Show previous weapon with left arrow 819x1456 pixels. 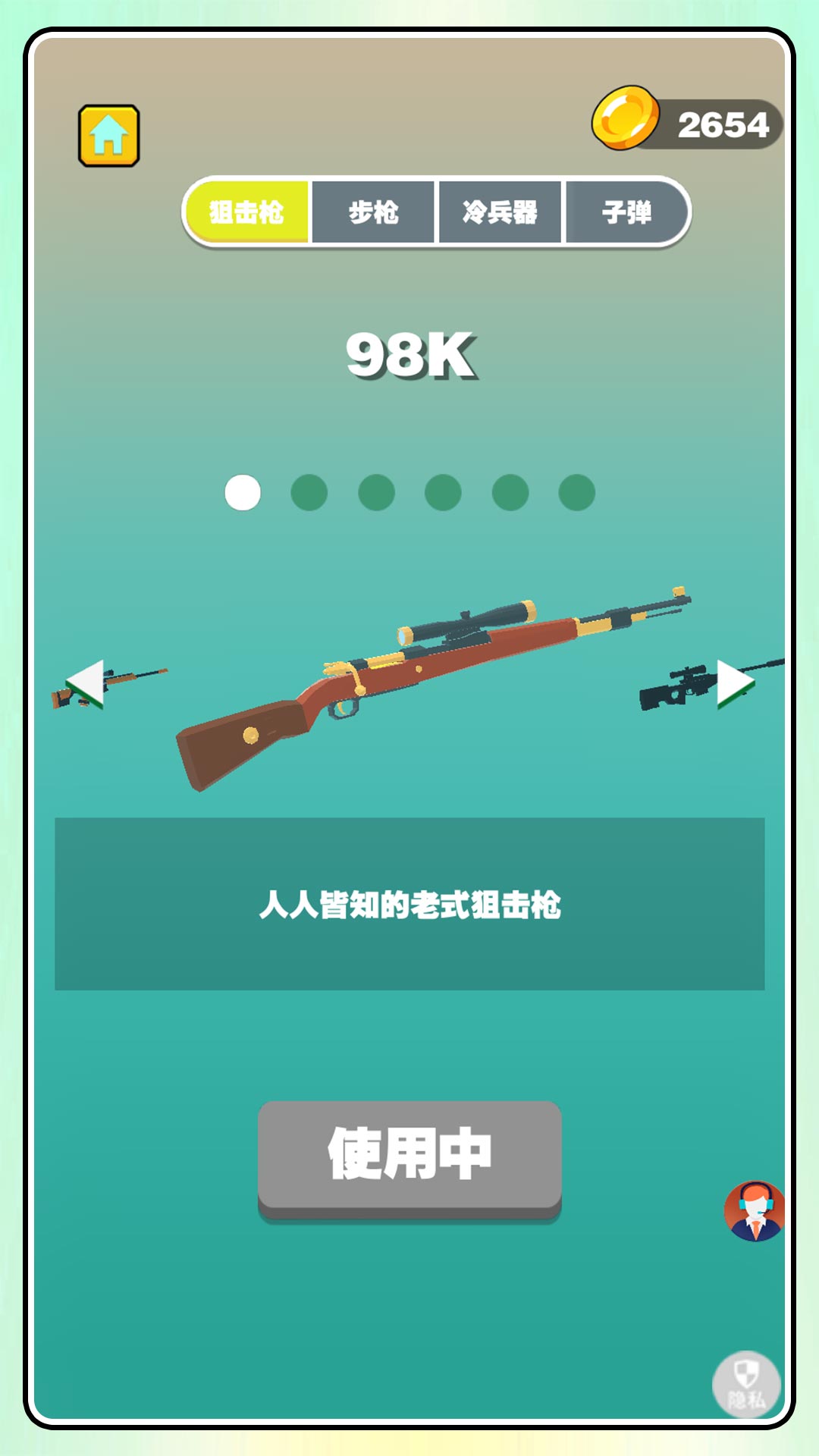[x=86, y=684]
